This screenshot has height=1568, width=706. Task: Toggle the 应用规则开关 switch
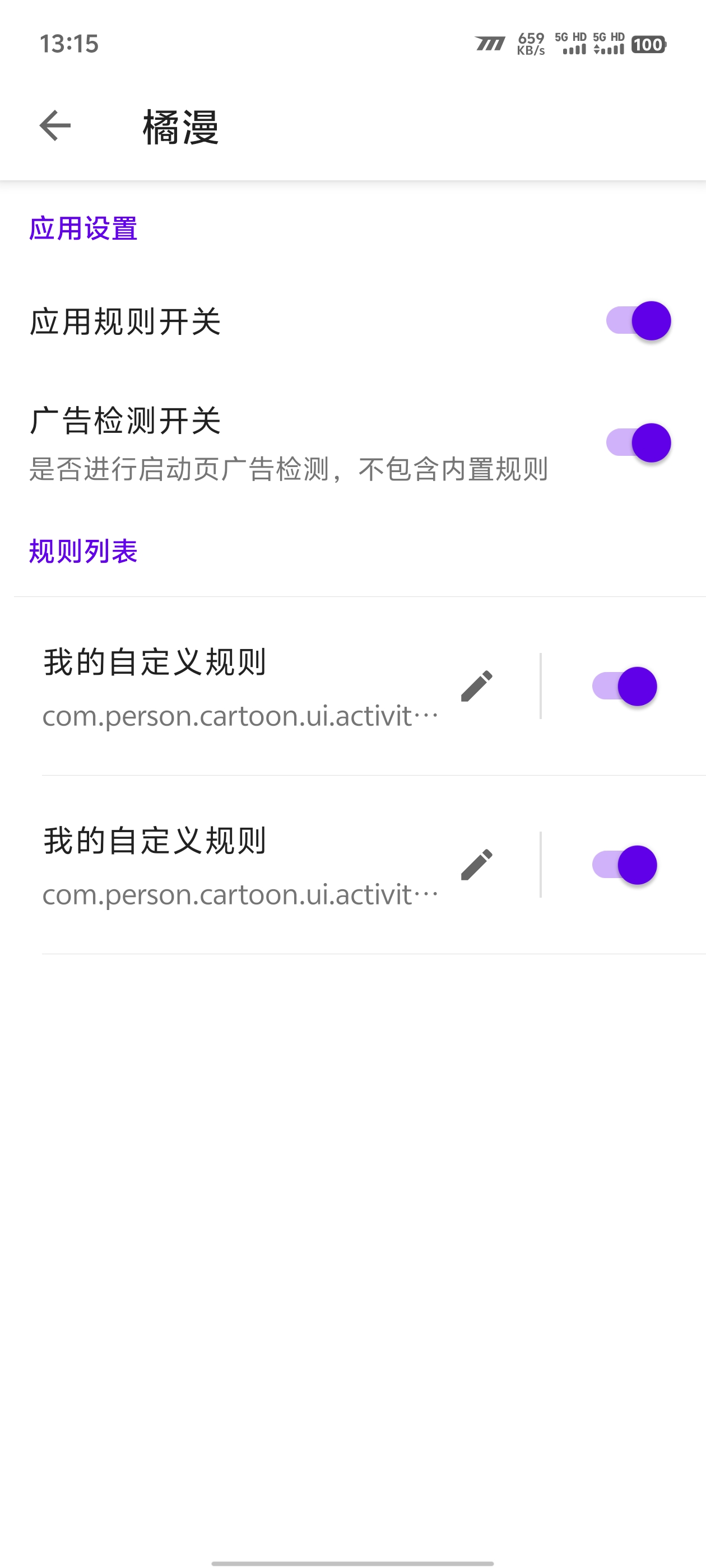pos(638,321)
